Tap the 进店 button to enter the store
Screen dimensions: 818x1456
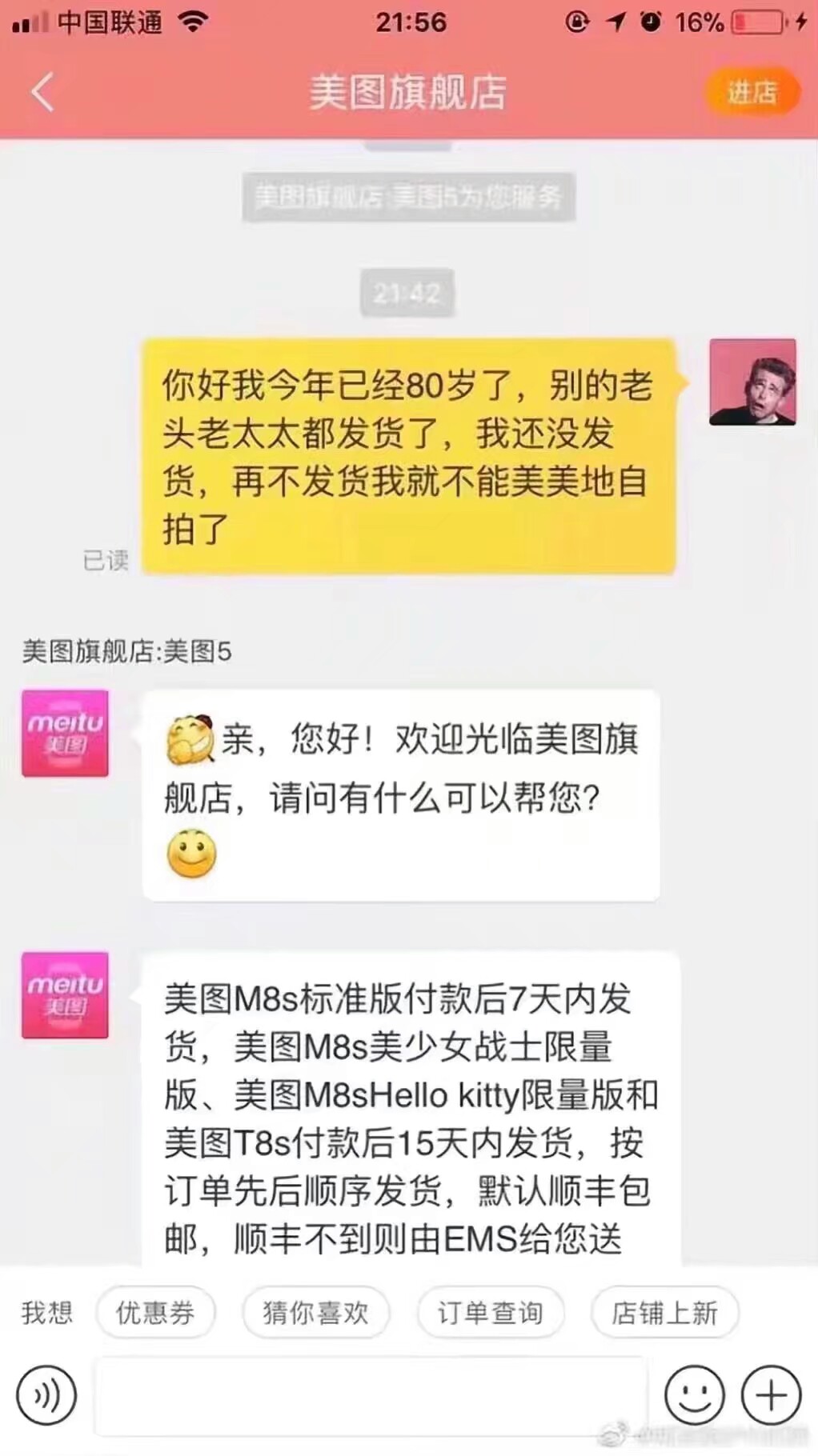click(752, 93)
